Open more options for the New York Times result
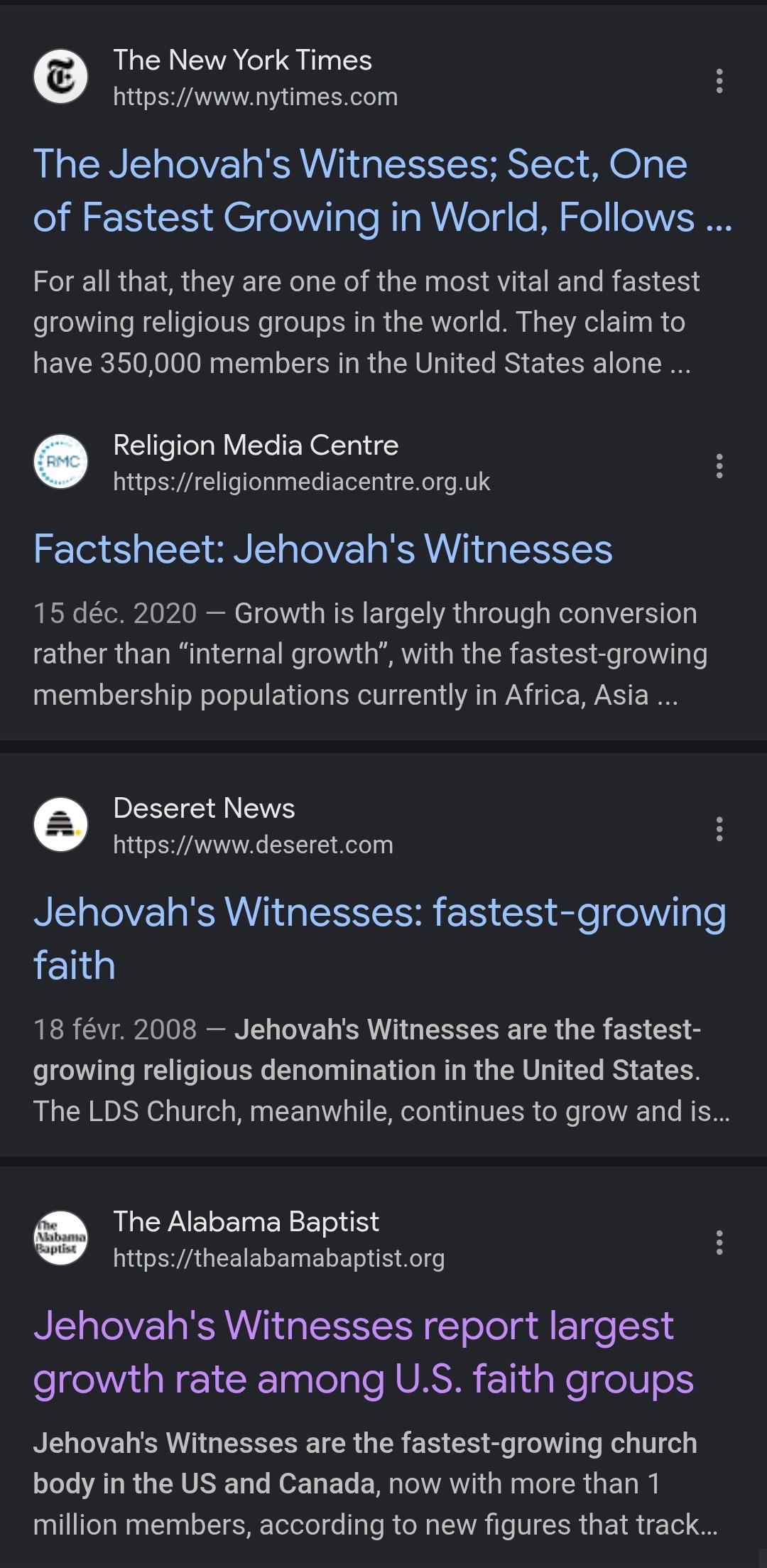The image size is (767, 1568). click(719, 81)
